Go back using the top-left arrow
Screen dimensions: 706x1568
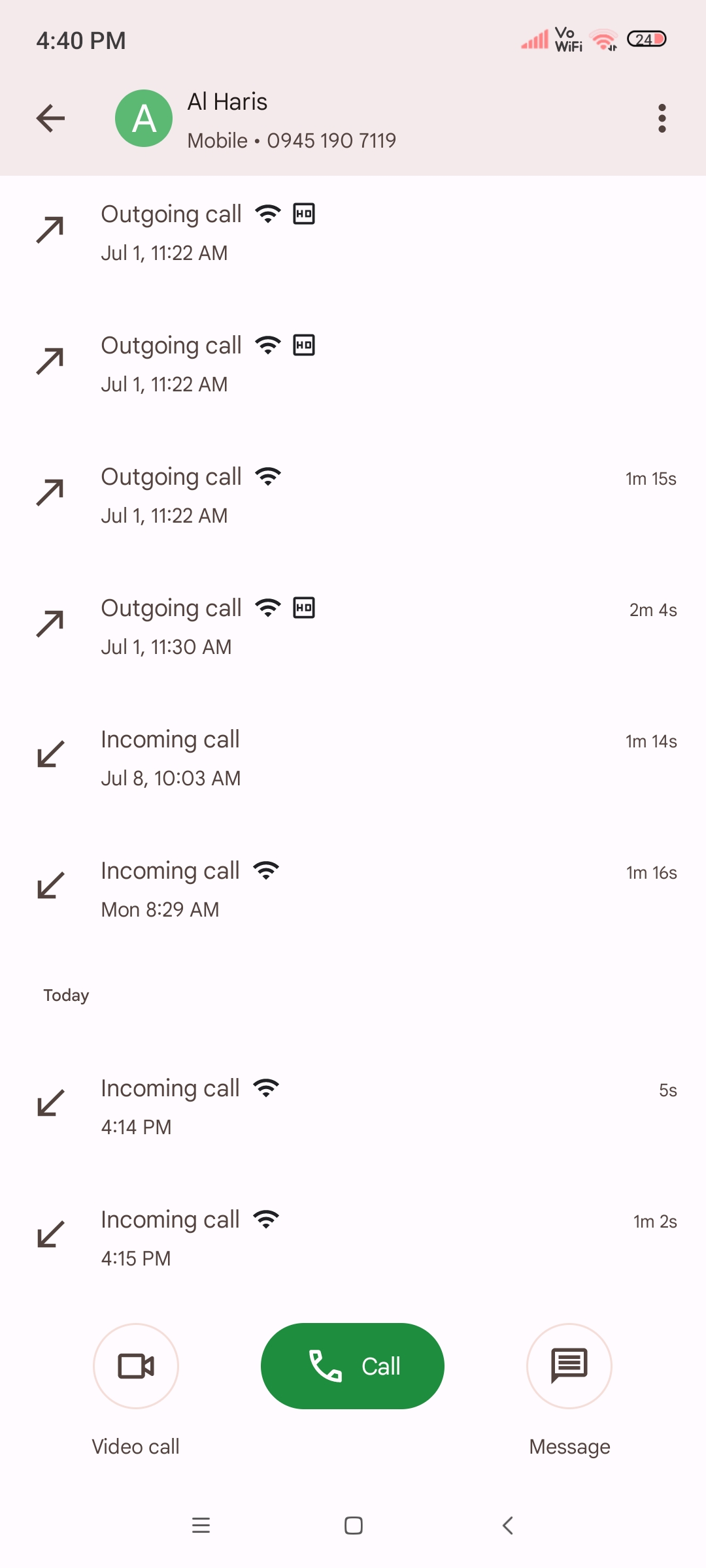point(50,118)
